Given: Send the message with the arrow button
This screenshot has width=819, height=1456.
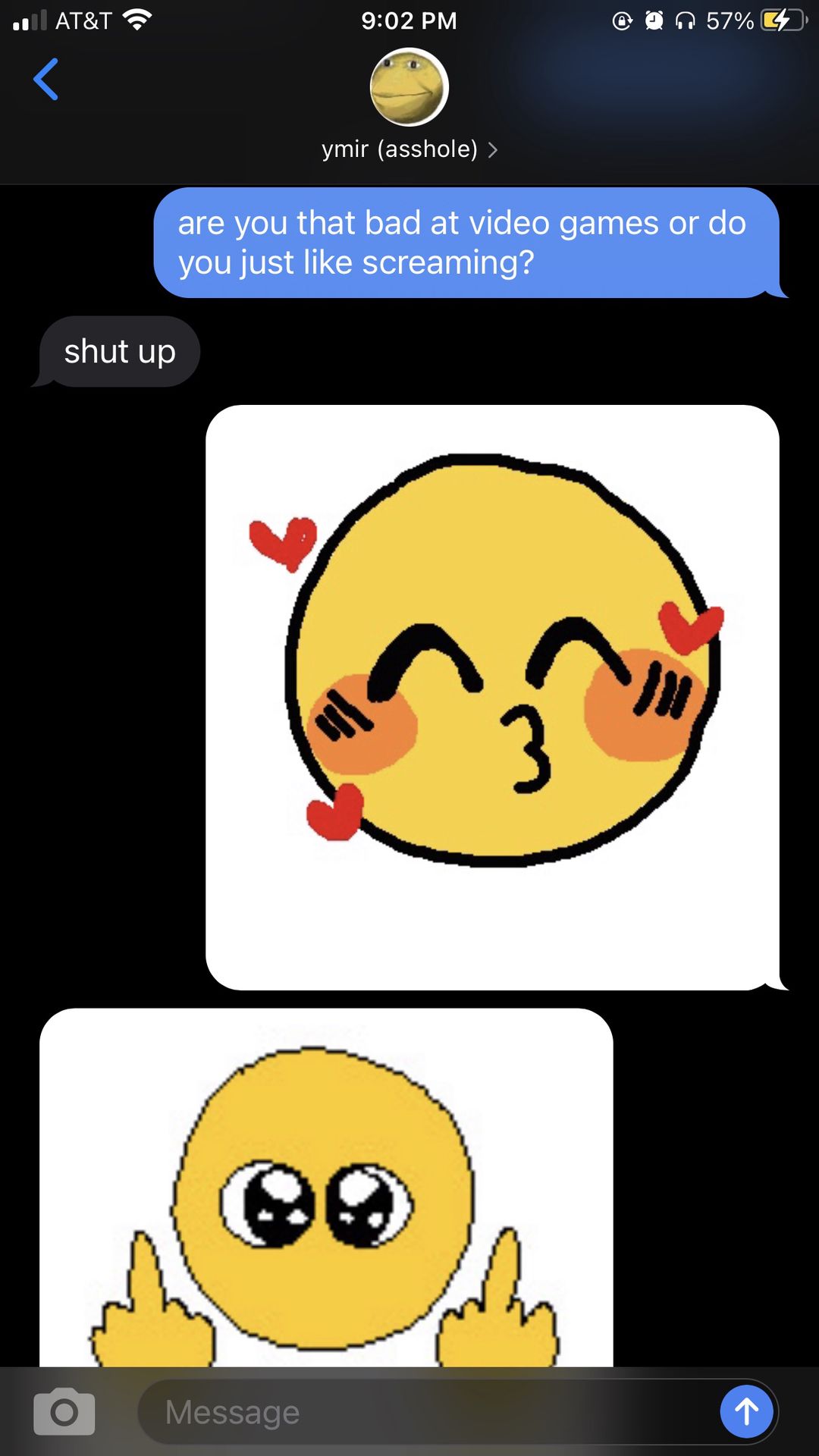Looking at the screenshot, I should (x=746, y=1411).
